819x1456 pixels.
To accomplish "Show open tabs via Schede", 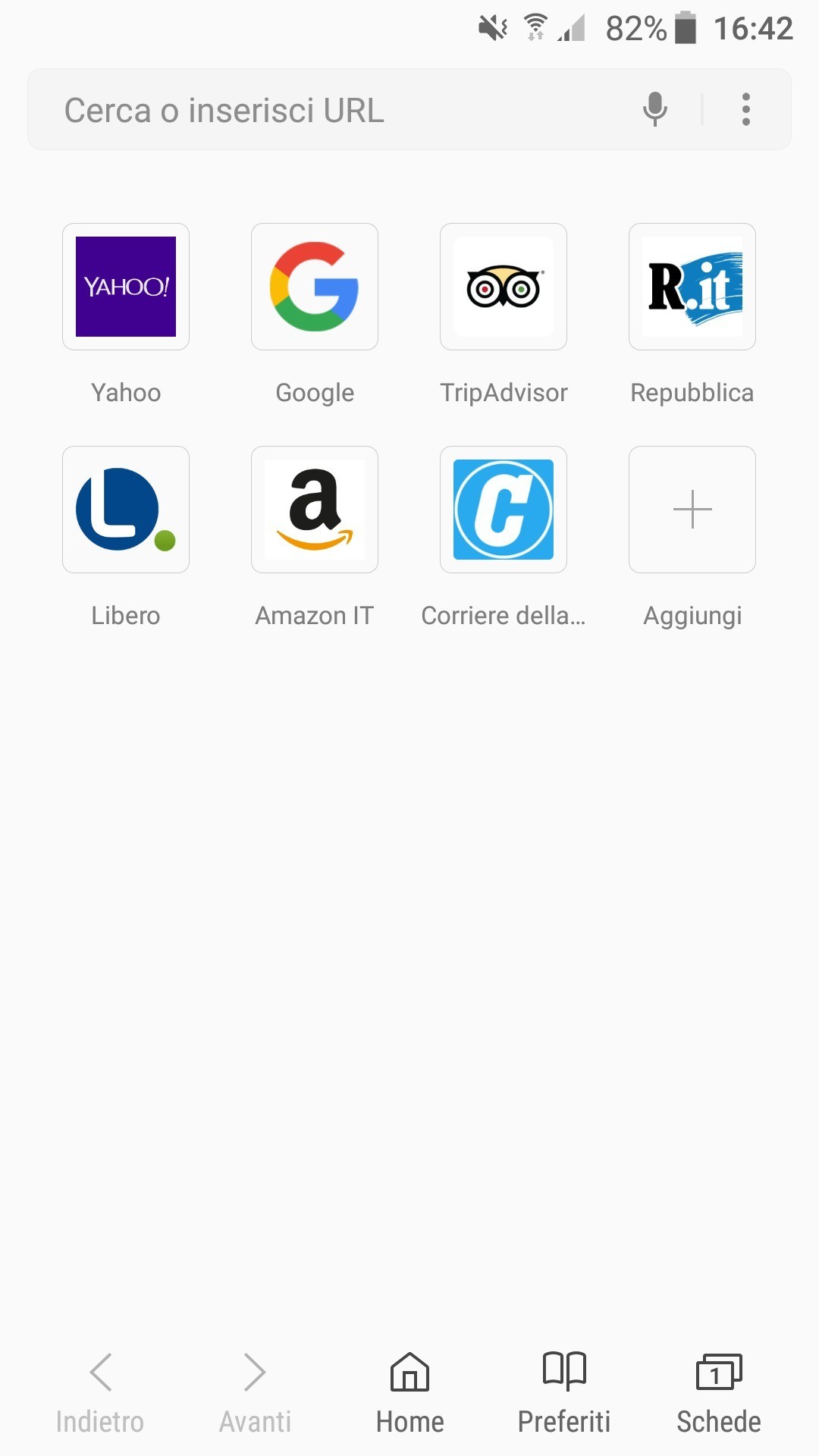I will click(x=719, y=1392).
